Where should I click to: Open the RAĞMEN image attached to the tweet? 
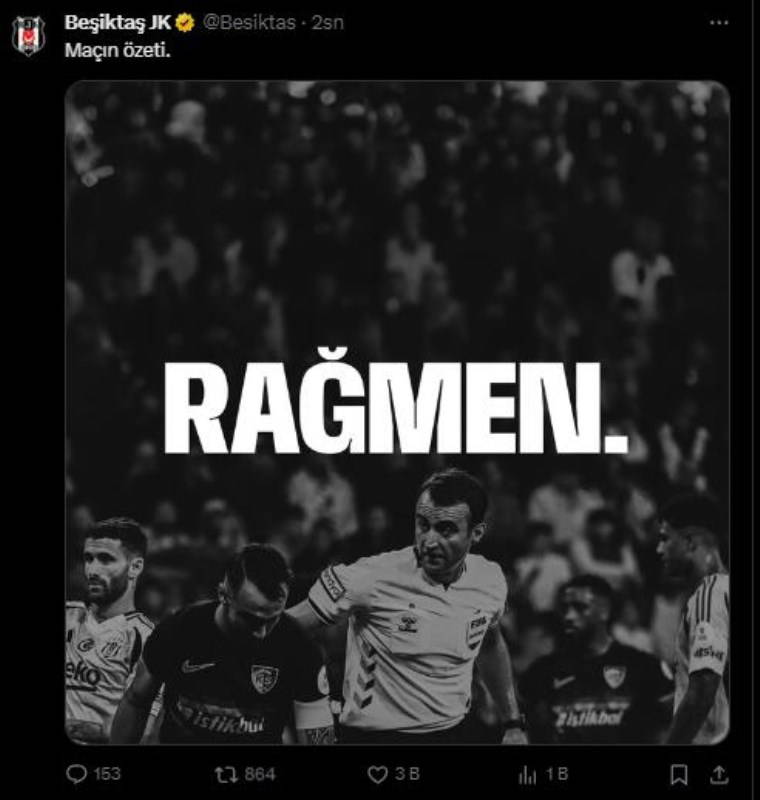[x=397, y=412]
